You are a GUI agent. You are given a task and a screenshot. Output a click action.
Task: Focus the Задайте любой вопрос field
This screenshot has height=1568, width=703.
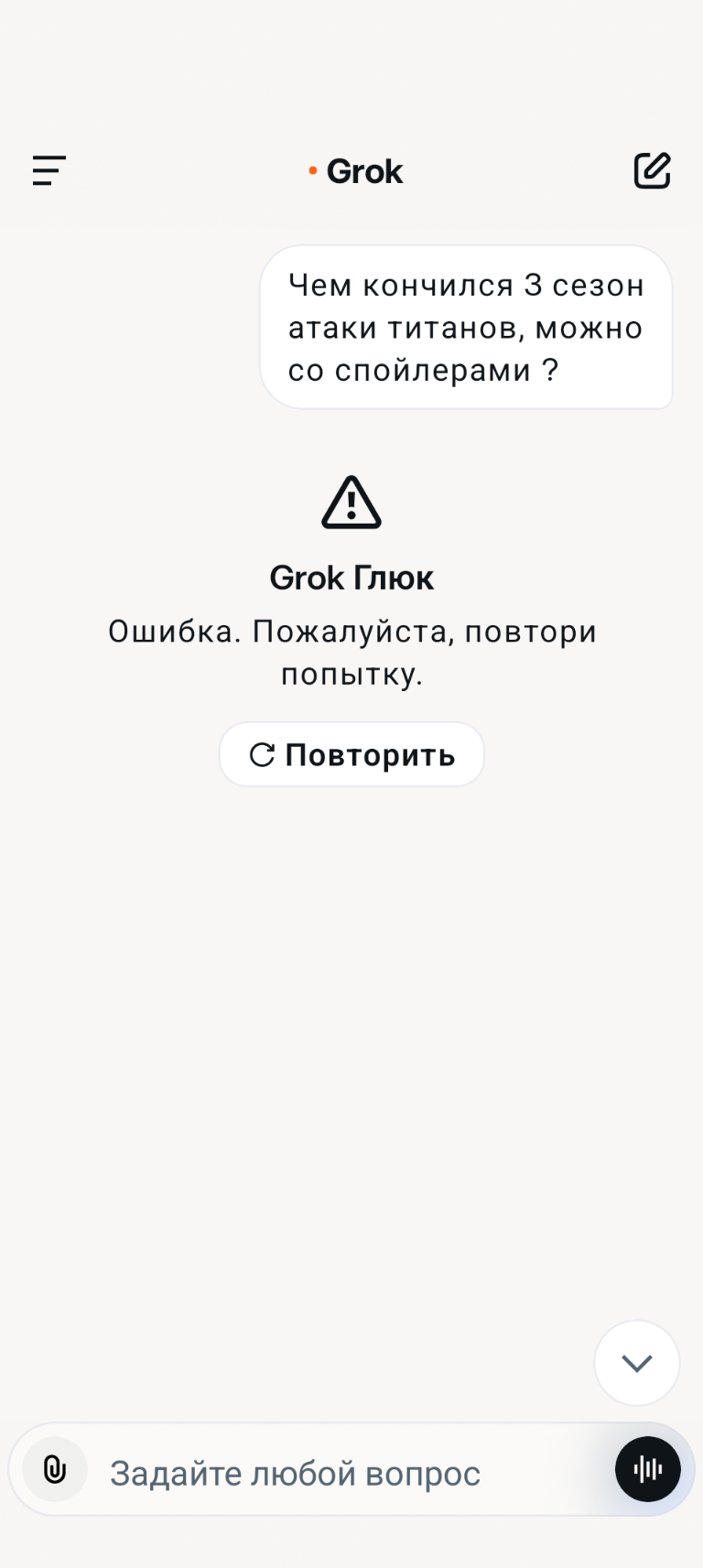348,1473
